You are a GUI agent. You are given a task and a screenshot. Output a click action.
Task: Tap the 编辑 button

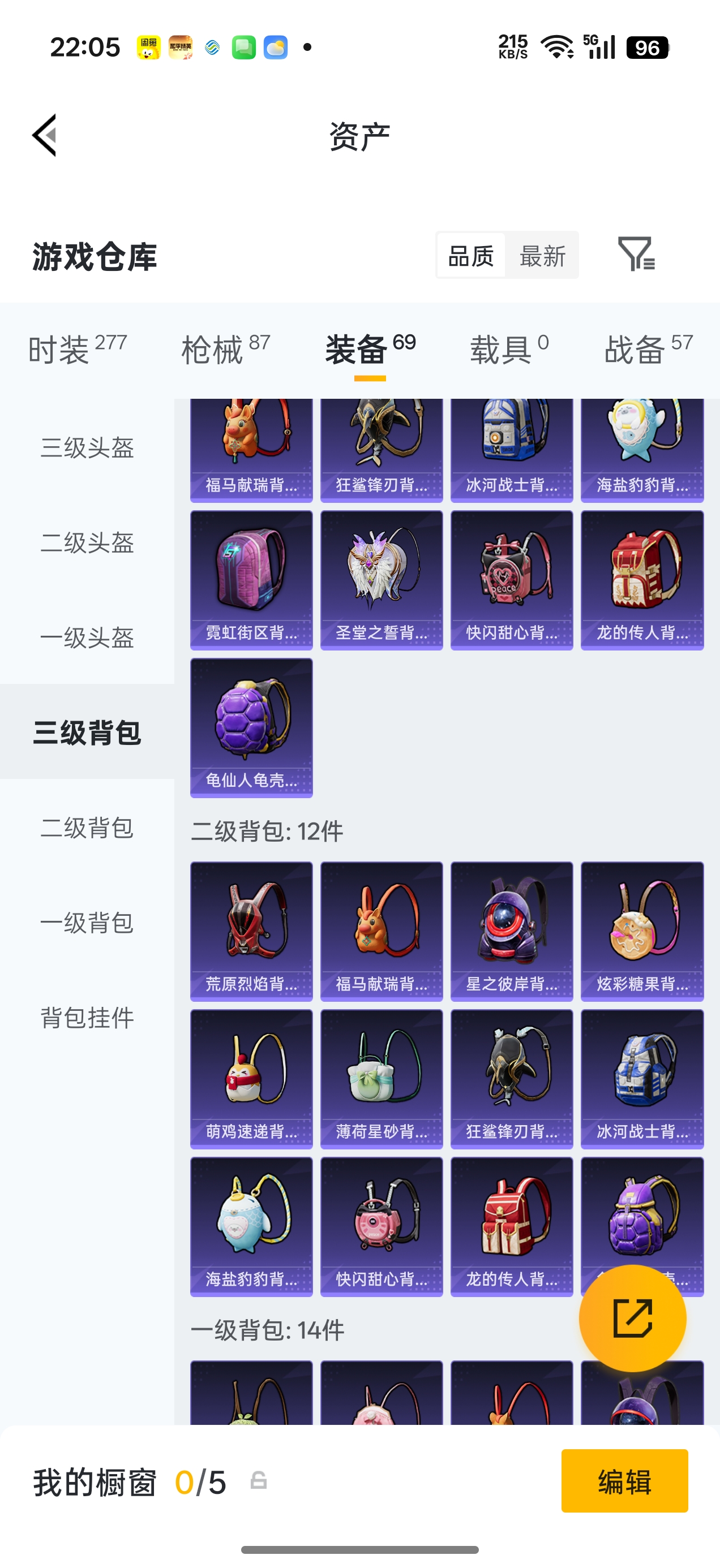(x=624, y=1481)
